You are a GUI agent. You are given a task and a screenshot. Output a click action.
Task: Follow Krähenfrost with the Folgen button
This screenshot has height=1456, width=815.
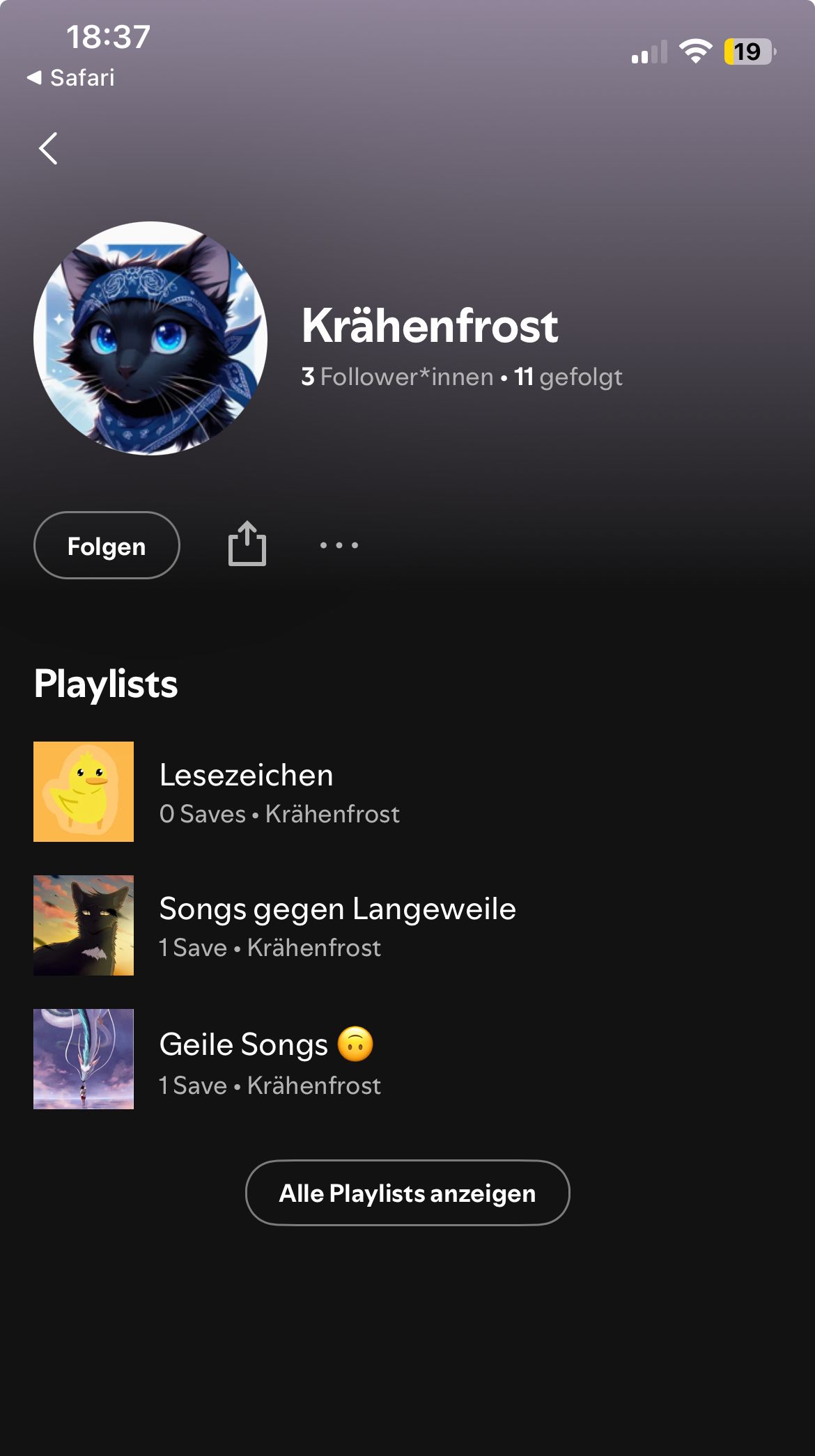point(107,546)
